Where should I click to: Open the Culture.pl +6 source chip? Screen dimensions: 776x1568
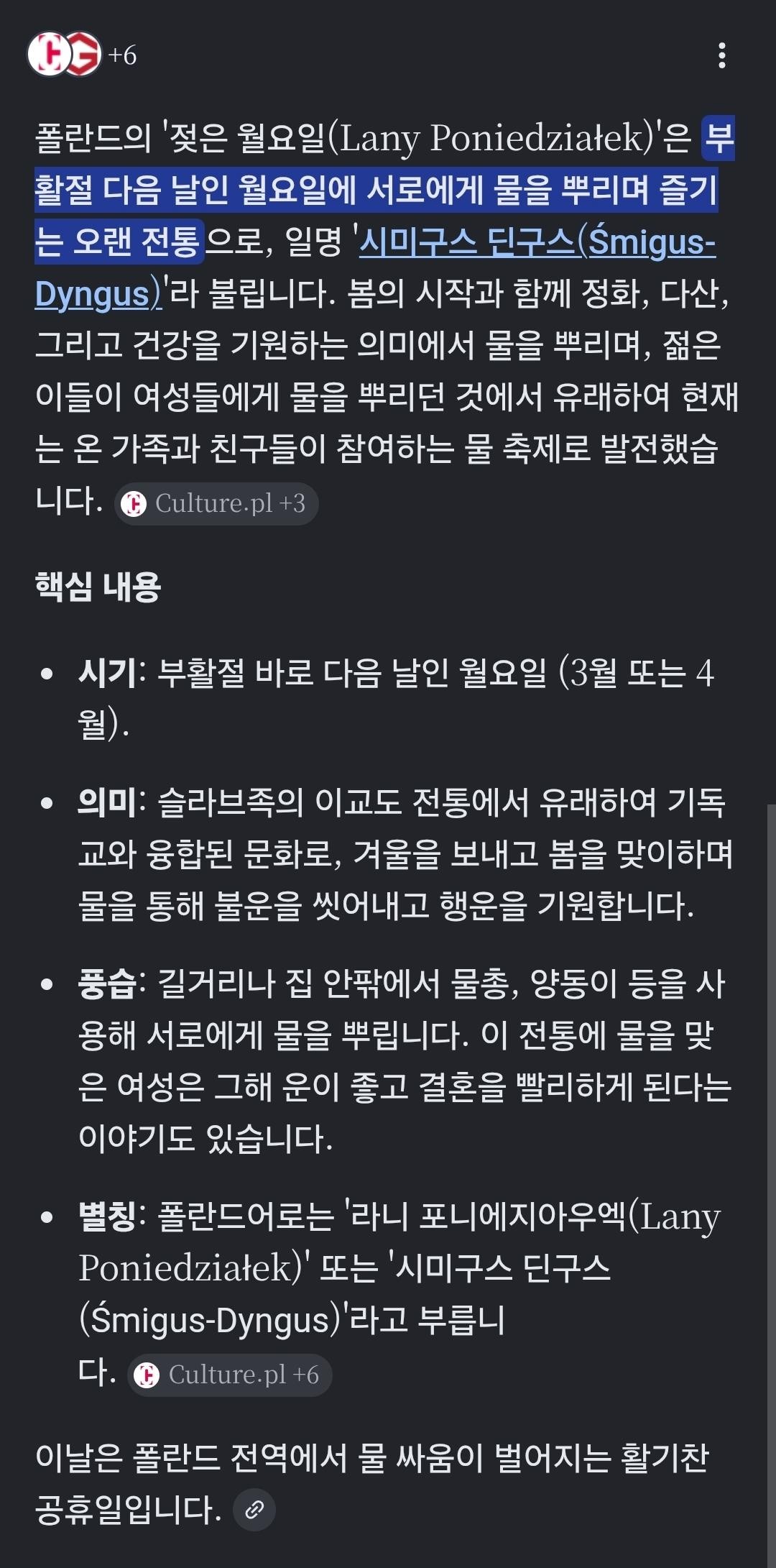coord(230,1375)
